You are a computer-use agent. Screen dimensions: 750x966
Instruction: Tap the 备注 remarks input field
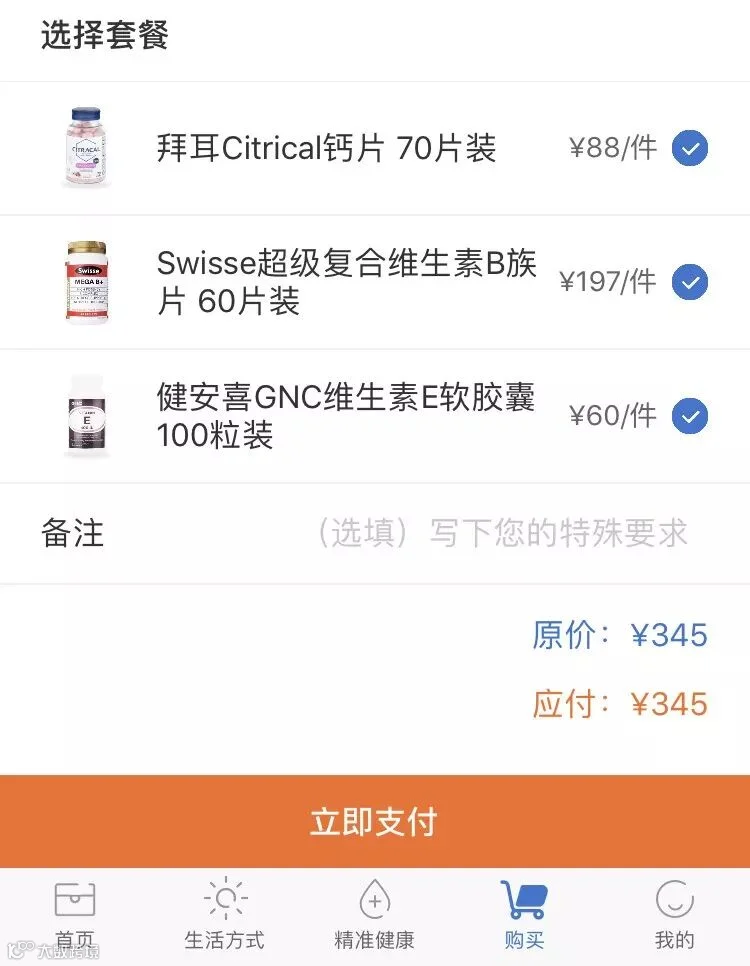click(500, 533)
